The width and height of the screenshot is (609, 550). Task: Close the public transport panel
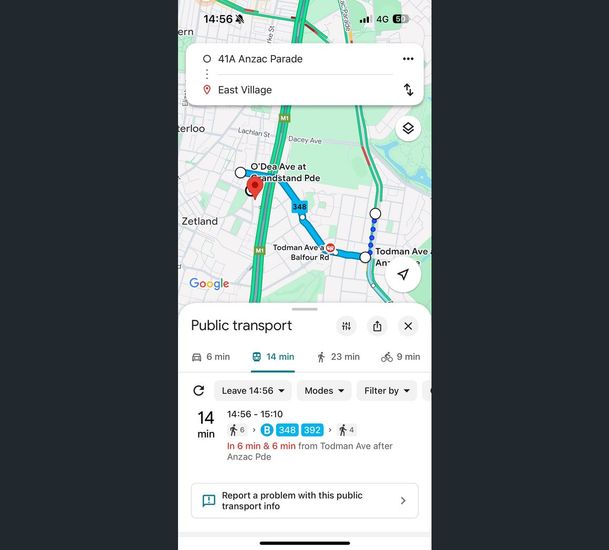click(x=408, y=326)
